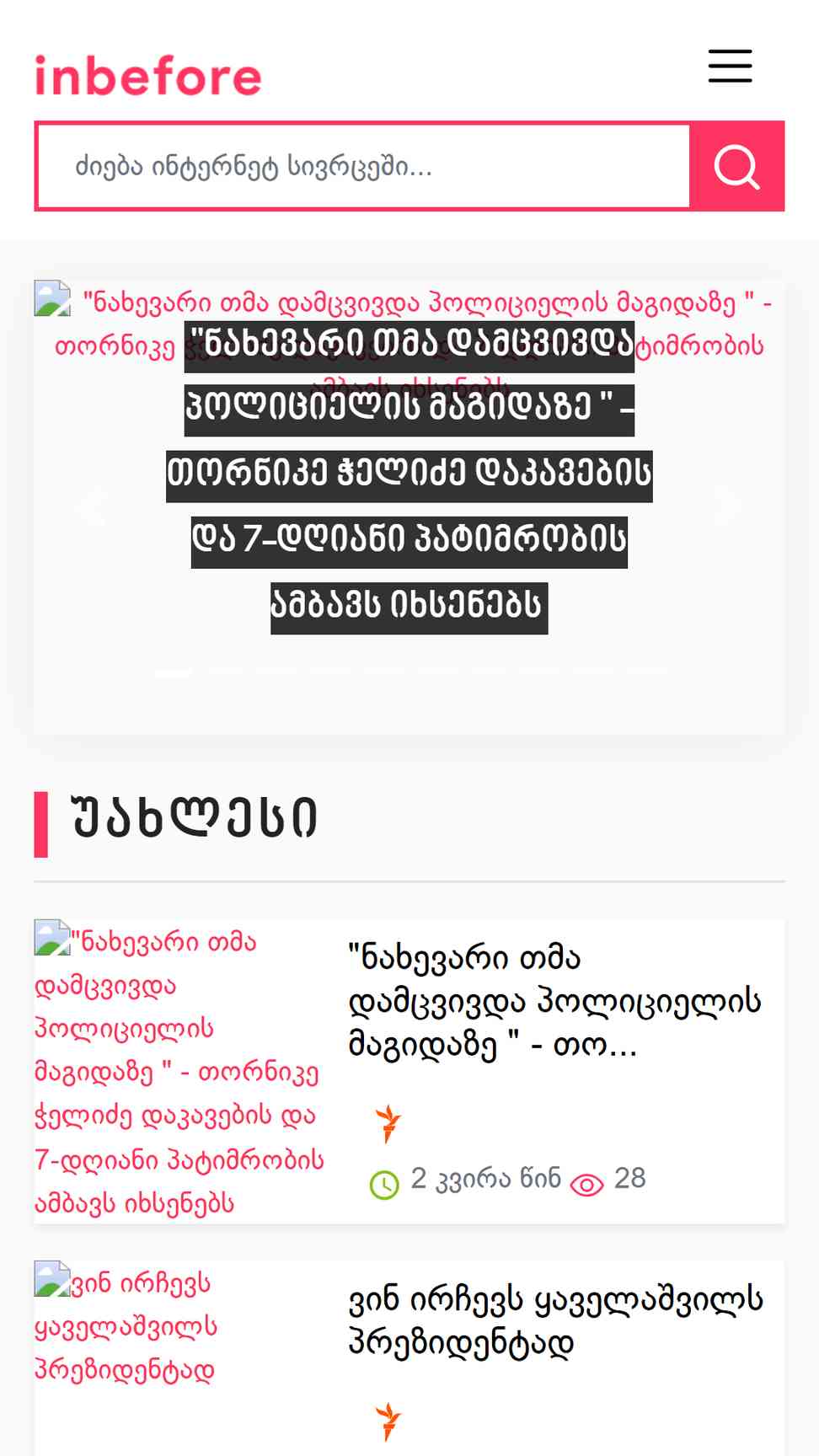Image resolution: width=819 pixels, height=1456 pixels.
Task: Open the article "ნახევარი თმა დამცვივდა პოლიციელის მაგიდაზე" from the list
Action: coord(554,1001)
